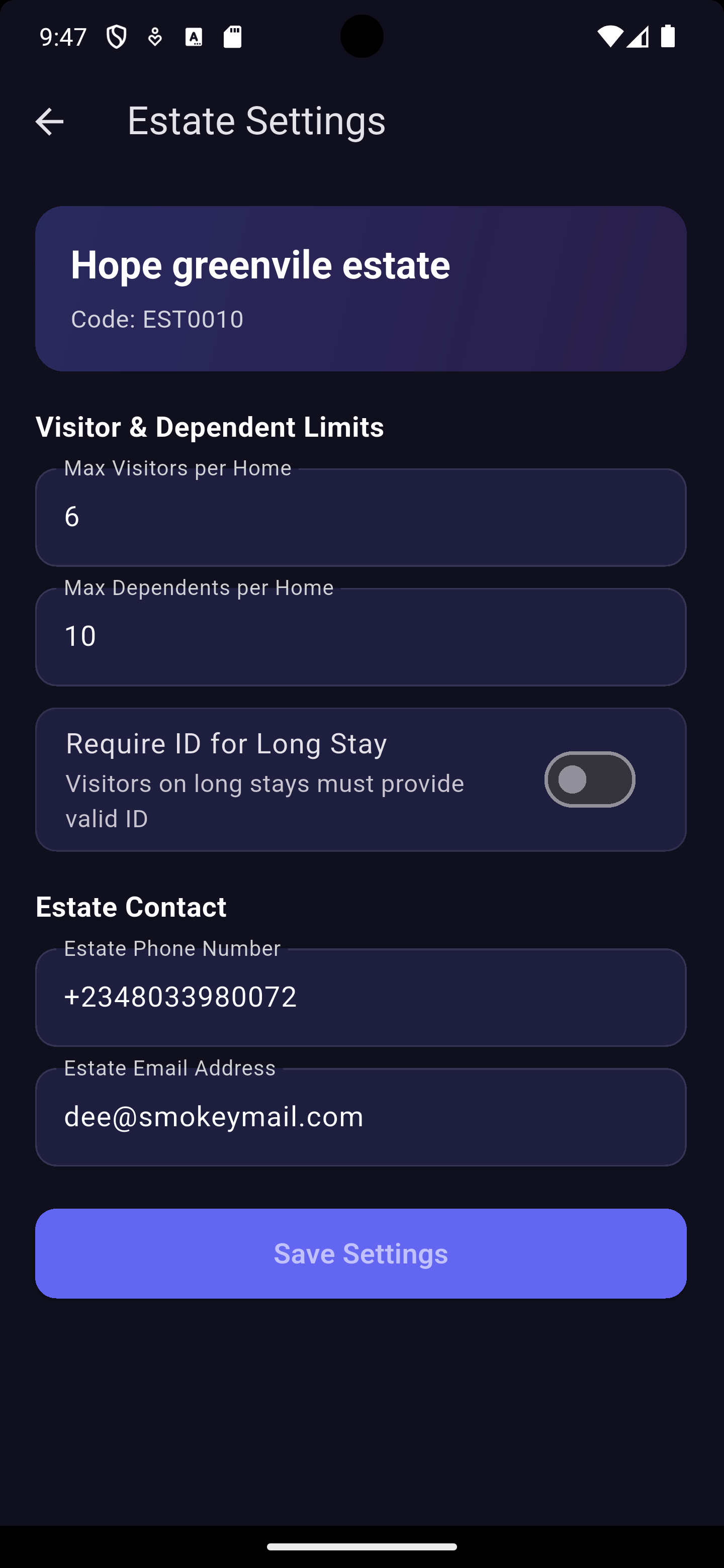Tap the auto-brightness notification icon
724x1568 pixels.
(194, 38)
